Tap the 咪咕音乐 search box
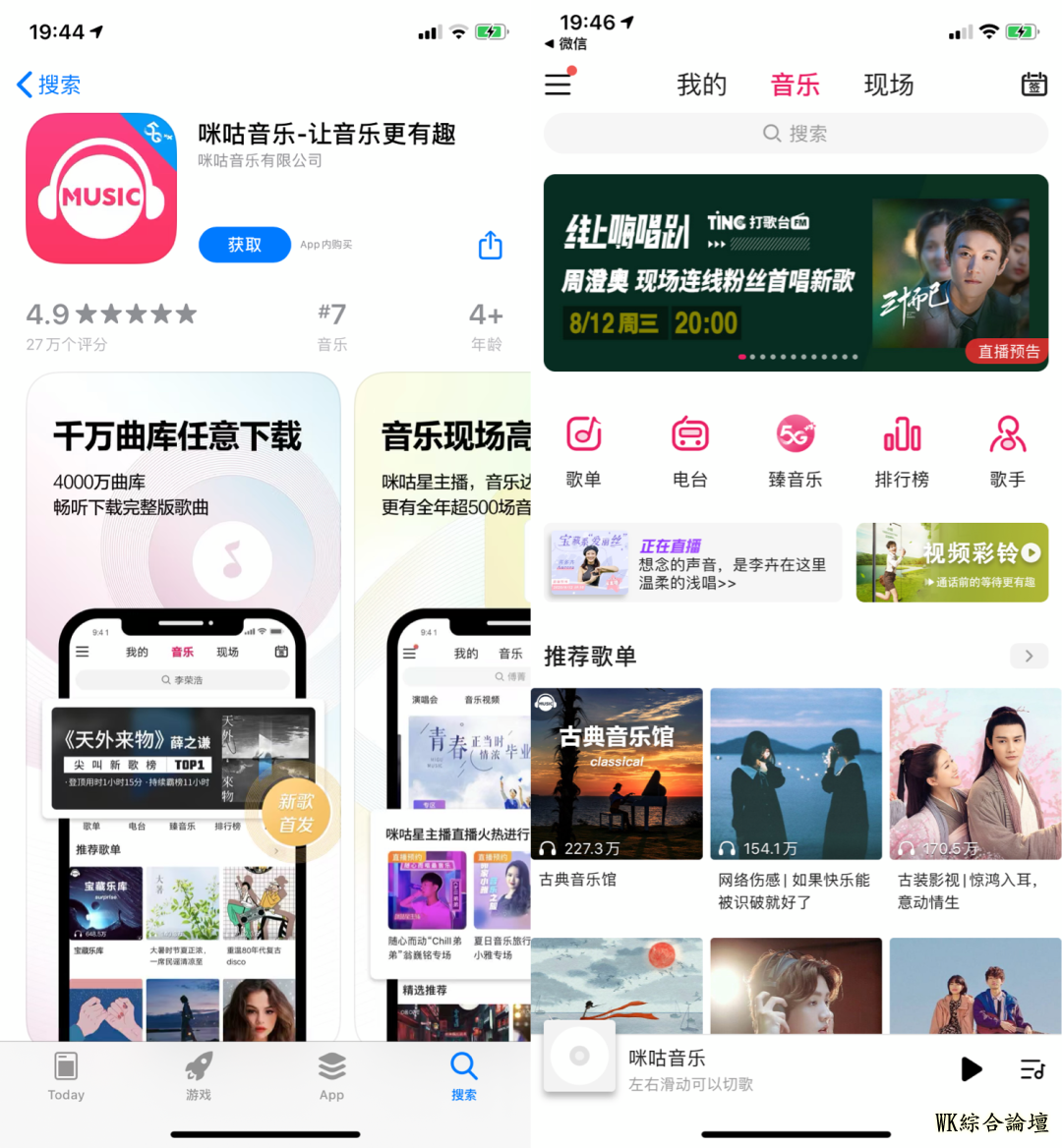Image resolution: width=1062 pixels, height=1148 pixels. (x=796, y=134)
